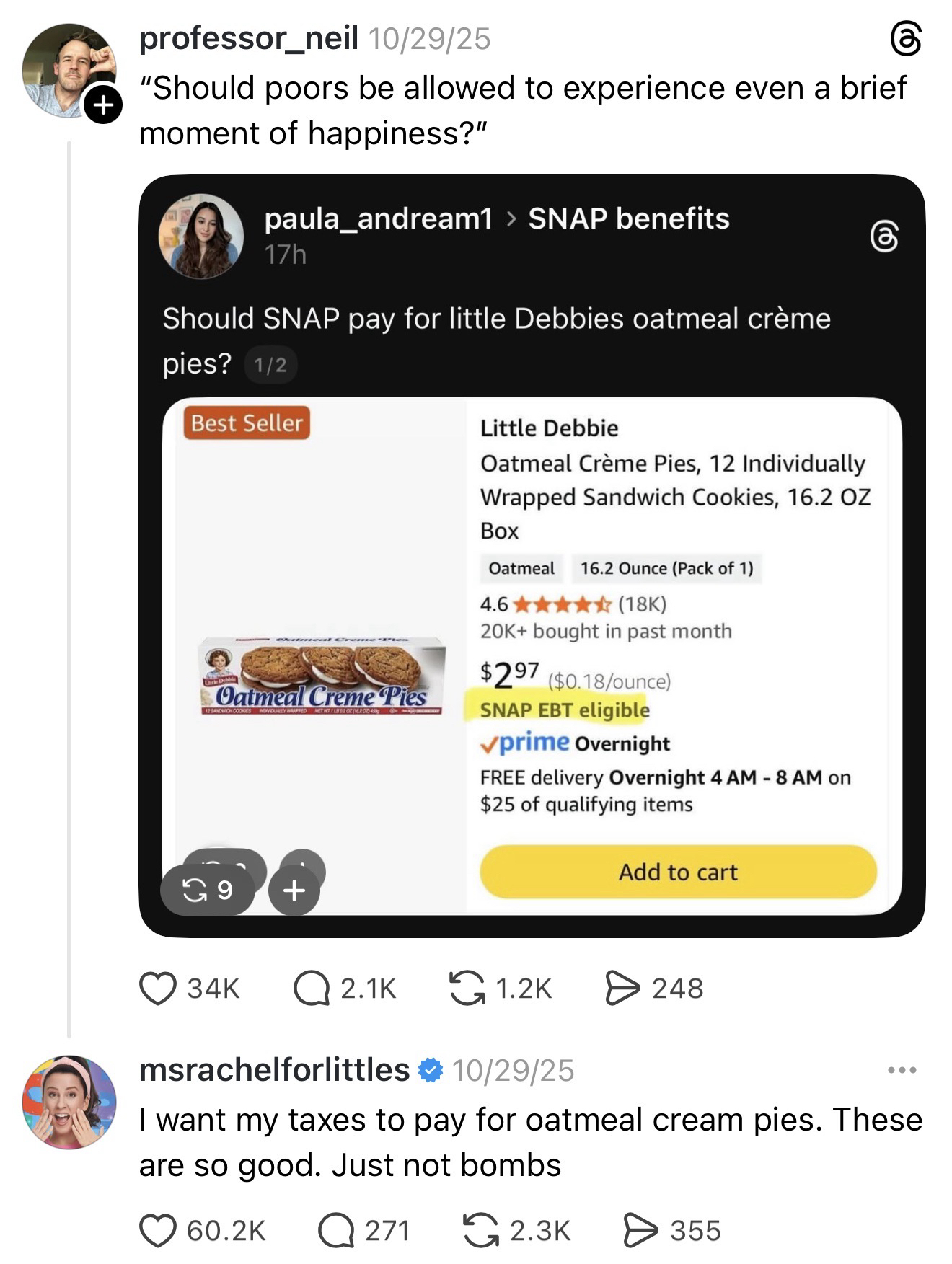Open msrachelforlittles profile picture
952x1264 pixels.
click(69, 1102)
